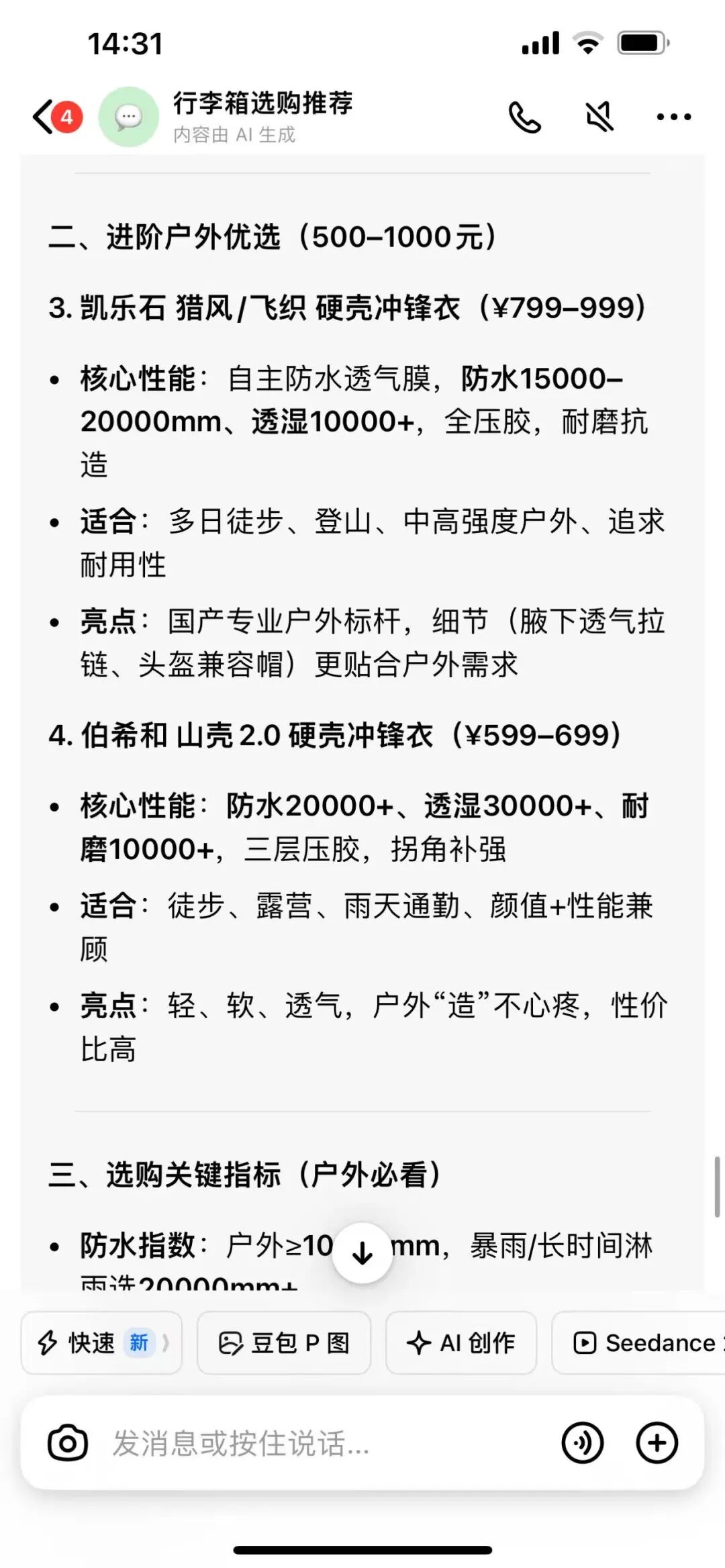
Task: Open the AI 创作 chip
Action: point(461,1343)
